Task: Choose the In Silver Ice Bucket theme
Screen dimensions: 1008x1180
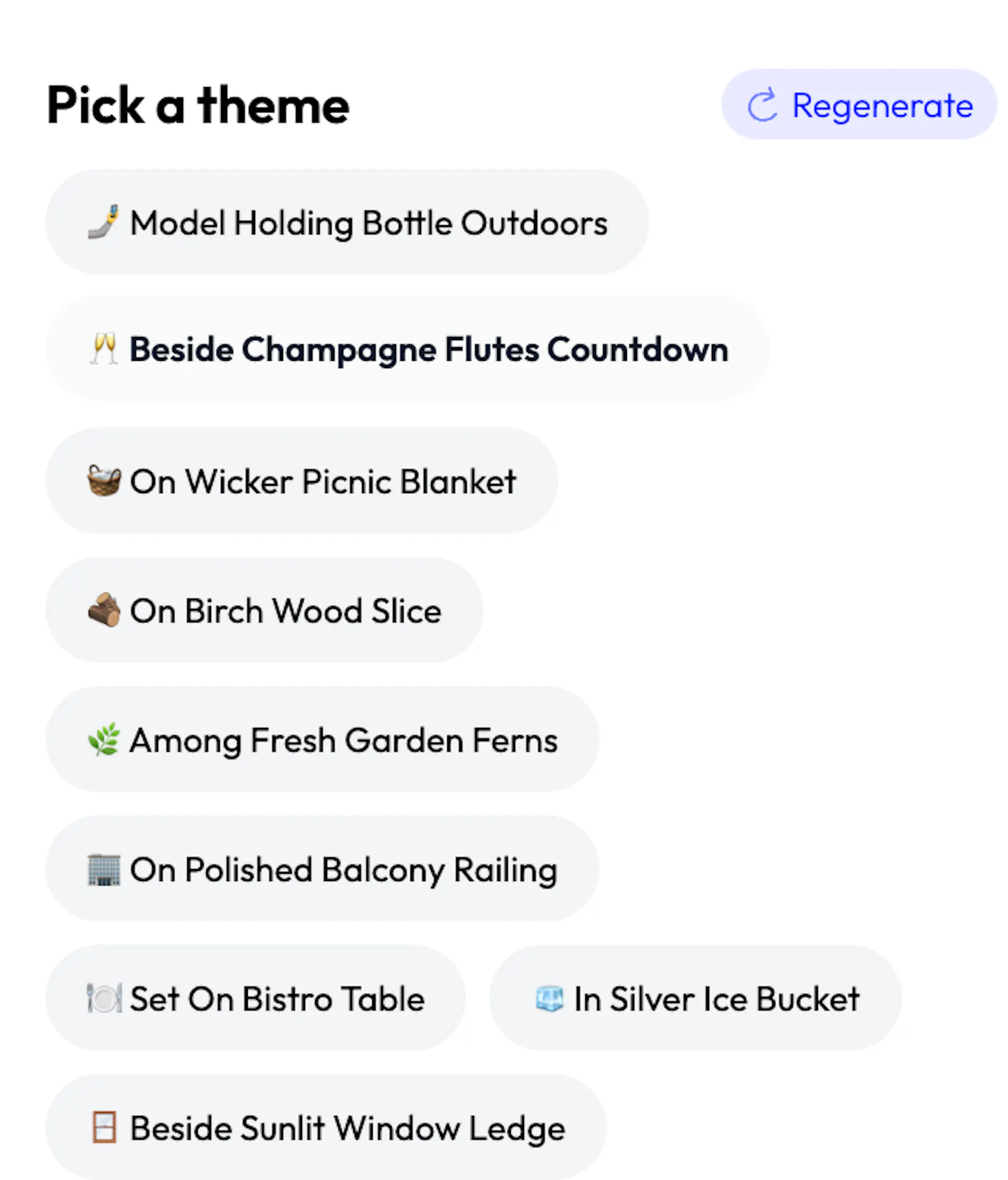Action: coord(695,999)
